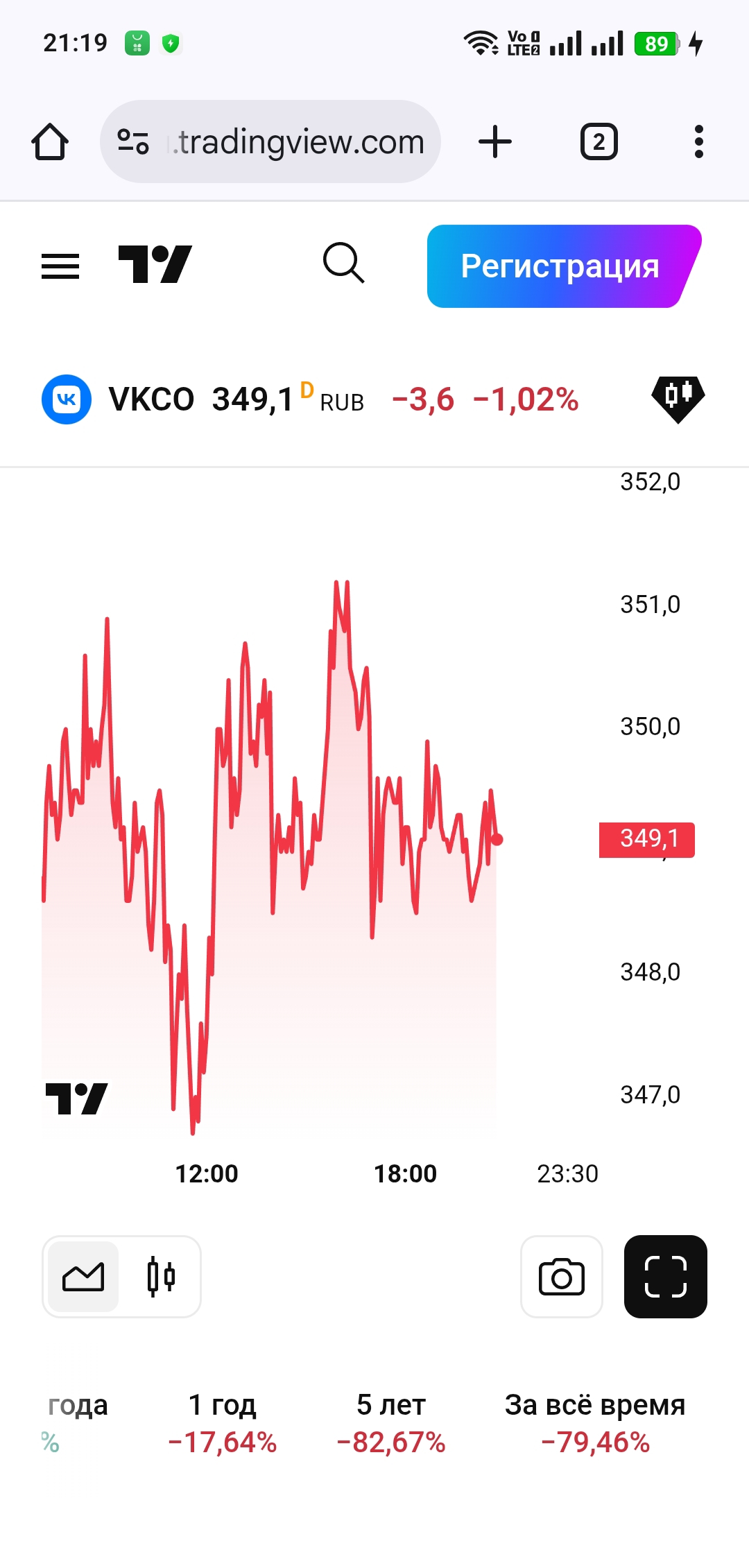Expand the chart to fullscreen
Image resolution: width=749 pixels, height=1568 pixels.
click(665, 1277)
